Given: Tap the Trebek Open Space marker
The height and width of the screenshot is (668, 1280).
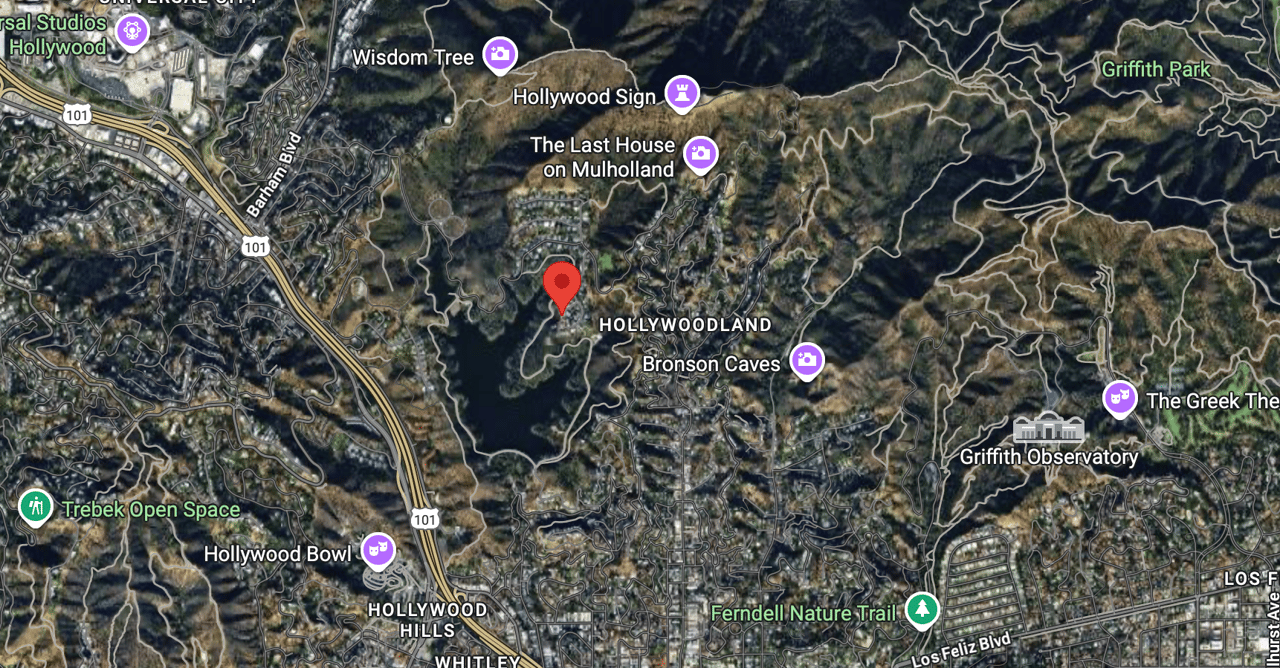Looking at the screenshot, I should pos(36,506).
